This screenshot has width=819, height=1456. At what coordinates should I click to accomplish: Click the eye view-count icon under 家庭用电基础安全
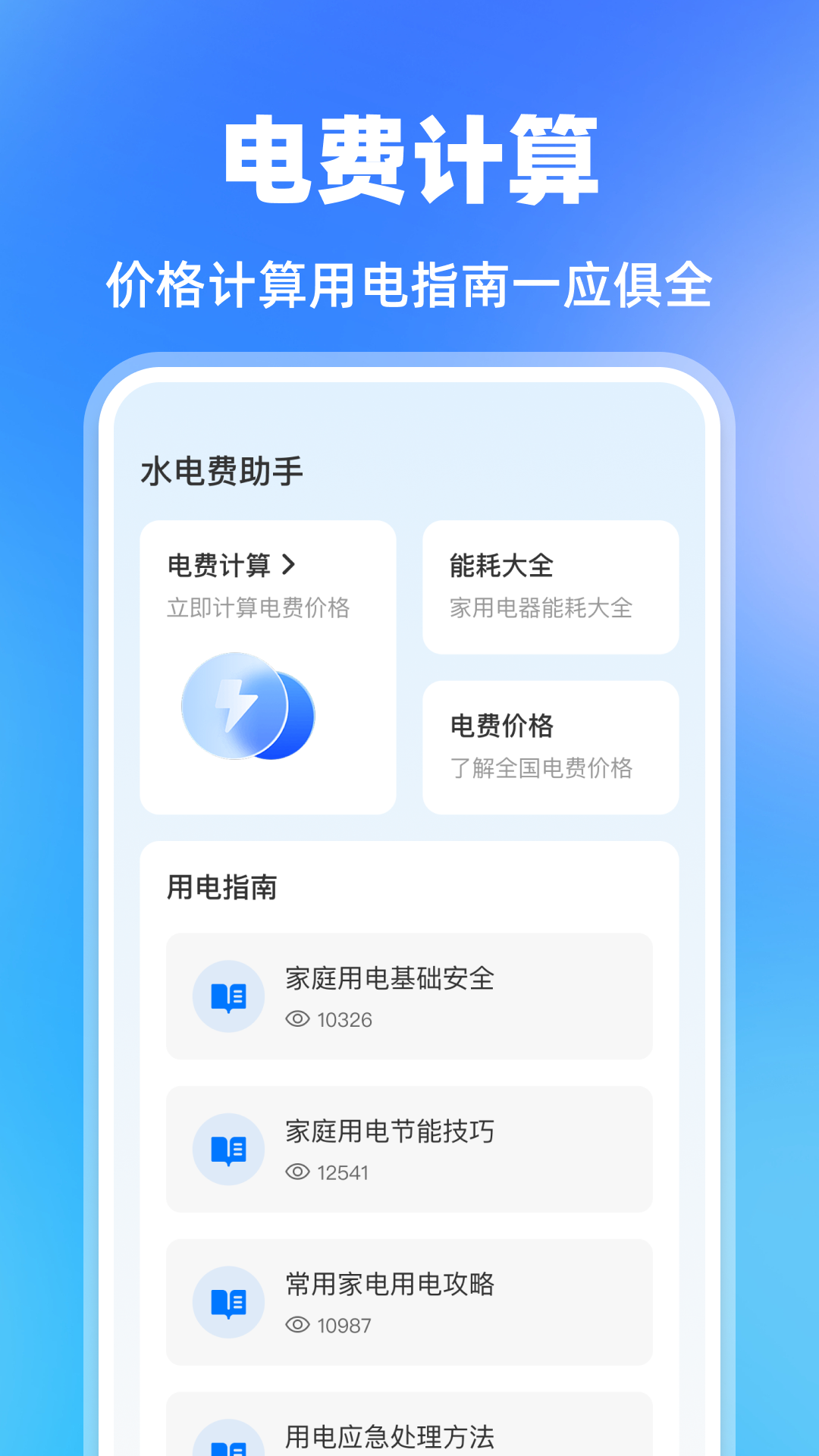(296, 1020)
